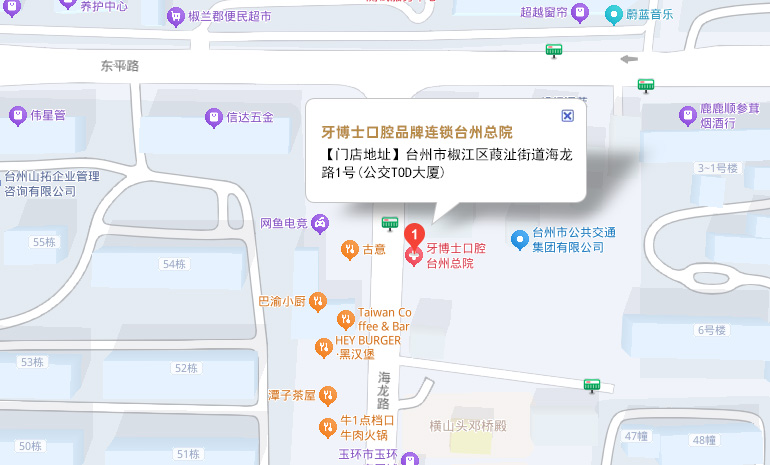This screenshot has height=465, width=770.
Task: Close the 牙博士口腔 info popup
Action: [567, 116]
